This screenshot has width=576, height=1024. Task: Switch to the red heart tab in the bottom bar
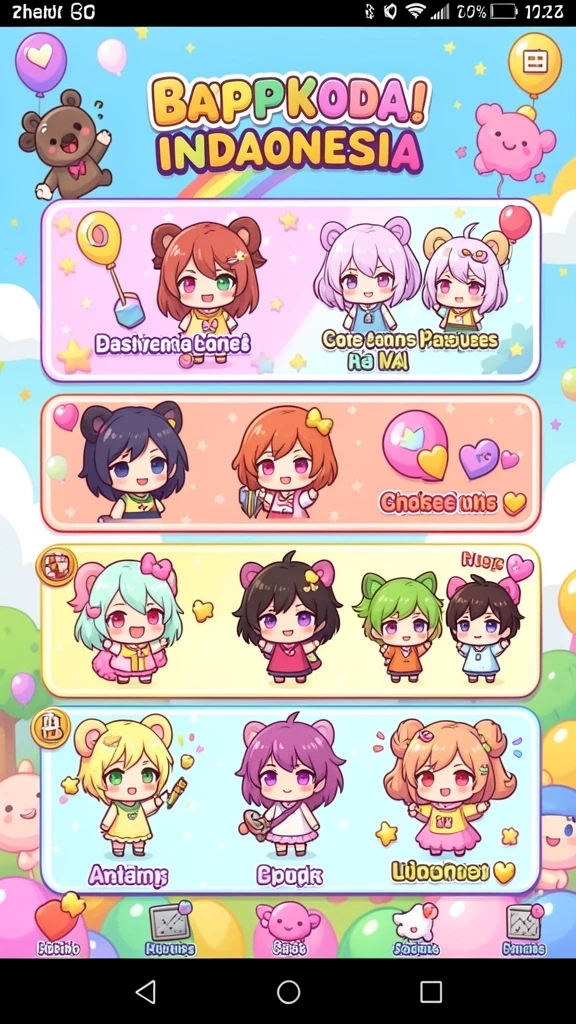(x=59, y=924)
